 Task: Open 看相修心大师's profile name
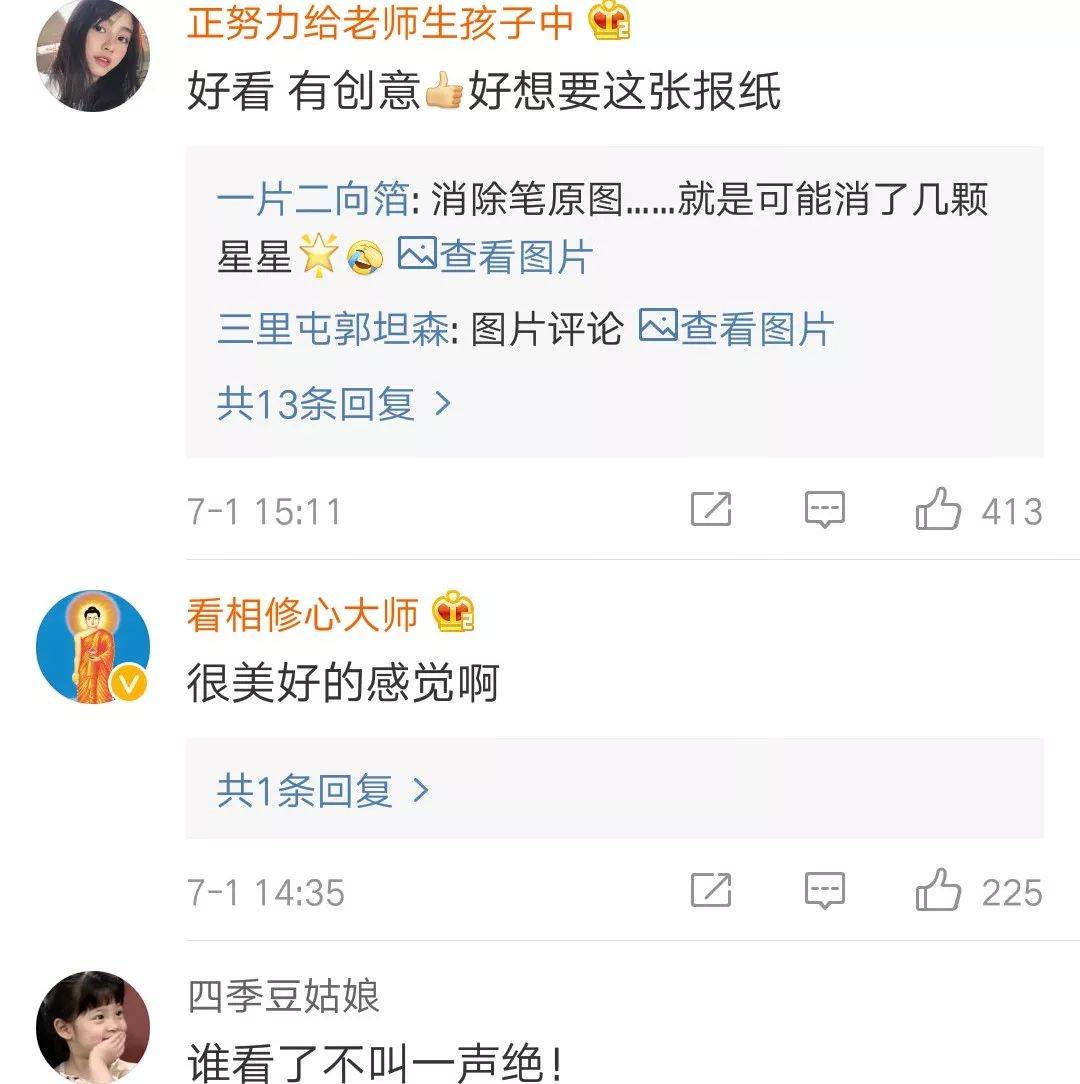click(x=302, y=614)
